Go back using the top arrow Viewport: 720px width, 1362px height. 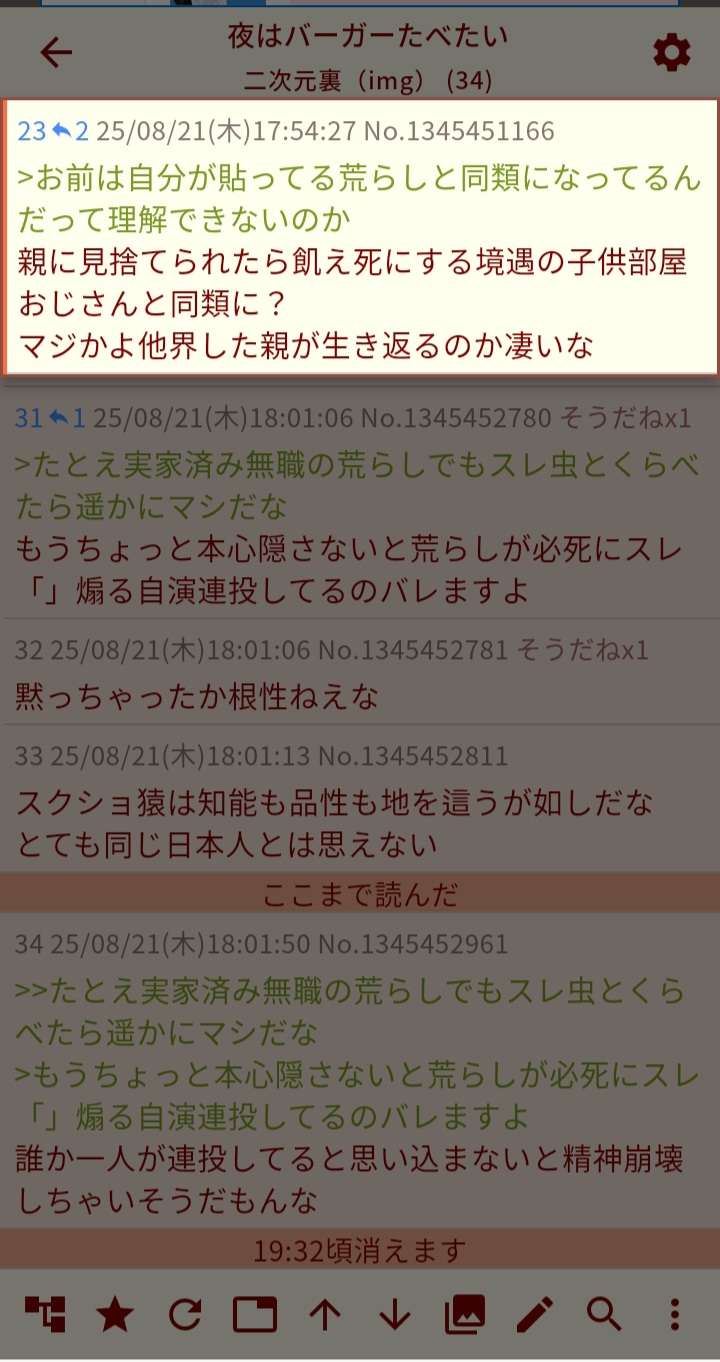tap(56, 53)
